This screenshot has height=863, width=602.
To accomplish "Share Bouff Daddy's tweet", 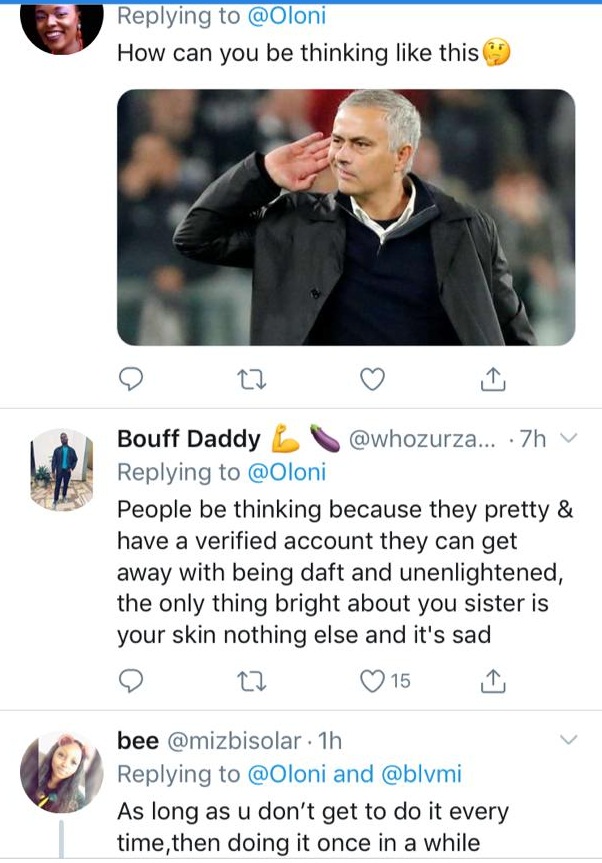I will 492,681.
